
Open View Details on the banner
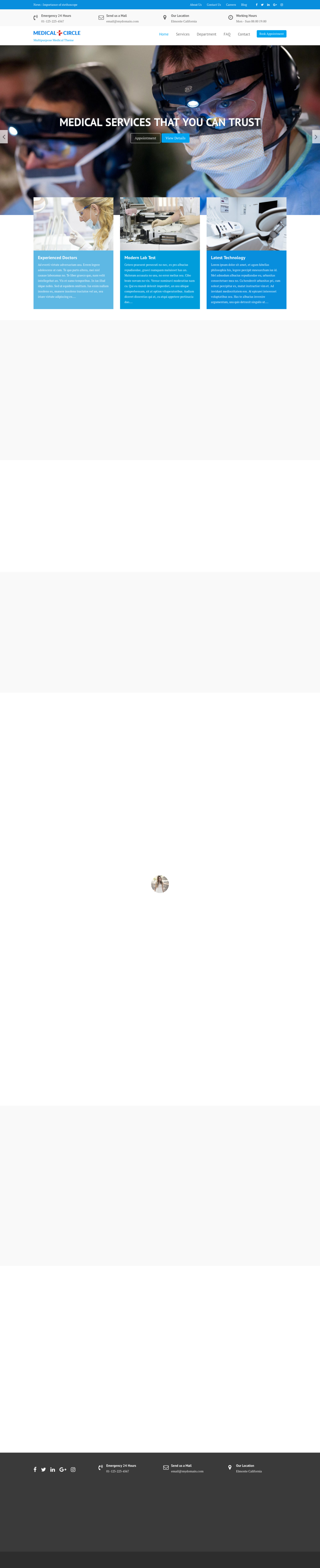point(175,138)
